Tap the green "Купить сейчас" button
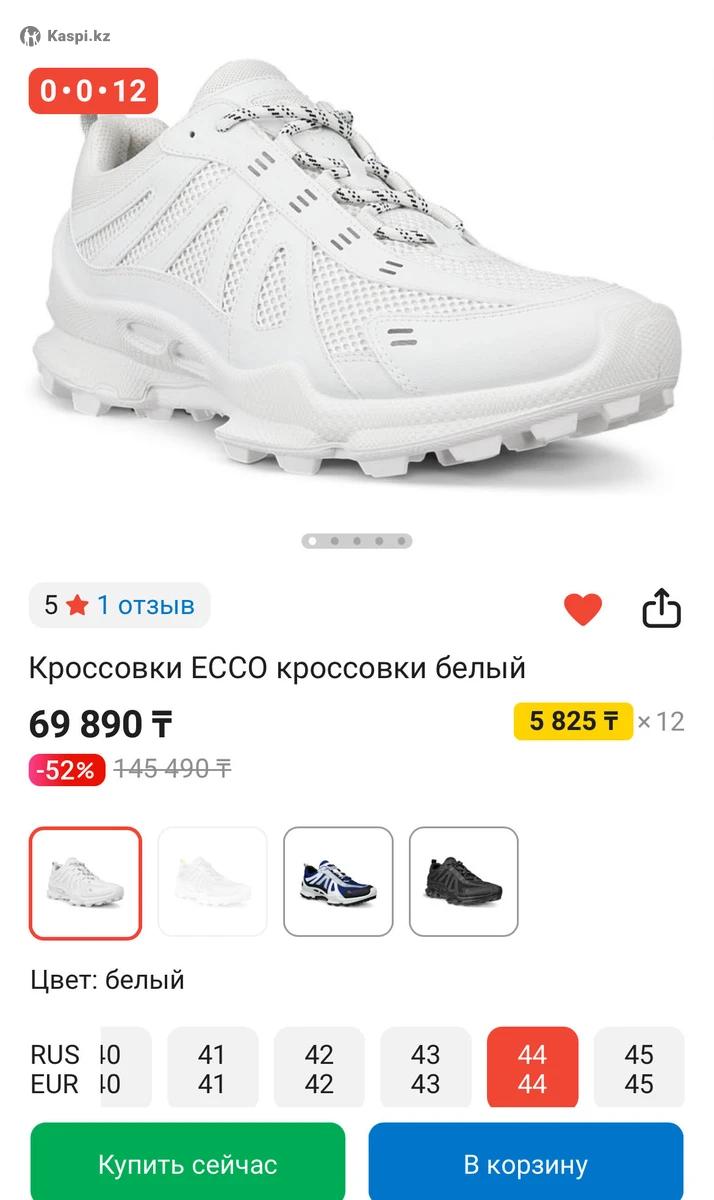Image resolution: width=714 pixels, height=1200 pixels. pyautogui.click(x=188, y=1164)
